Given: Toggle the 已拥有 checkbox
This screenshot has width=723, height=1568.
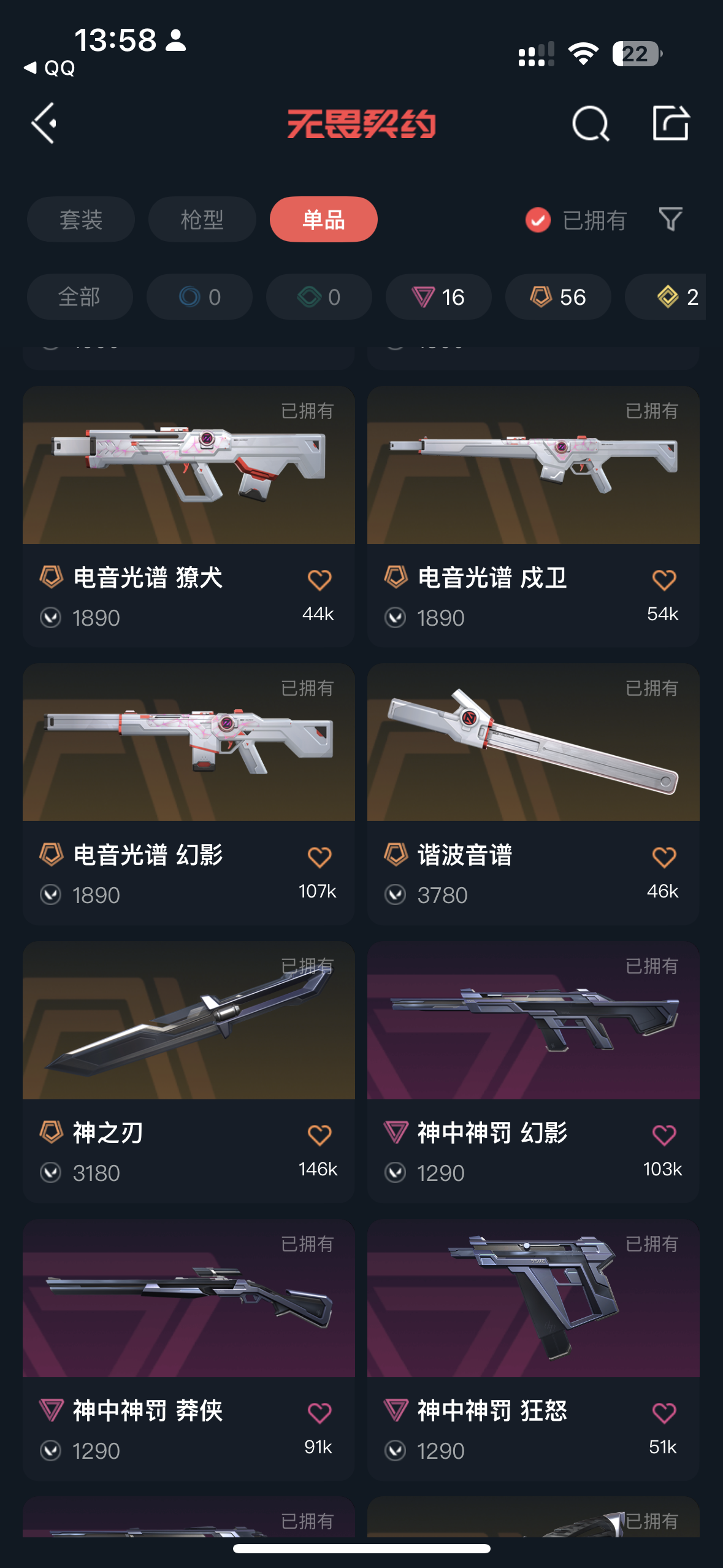Looking at the screenshot, I should pyautogui.click(x=538, y=220).
